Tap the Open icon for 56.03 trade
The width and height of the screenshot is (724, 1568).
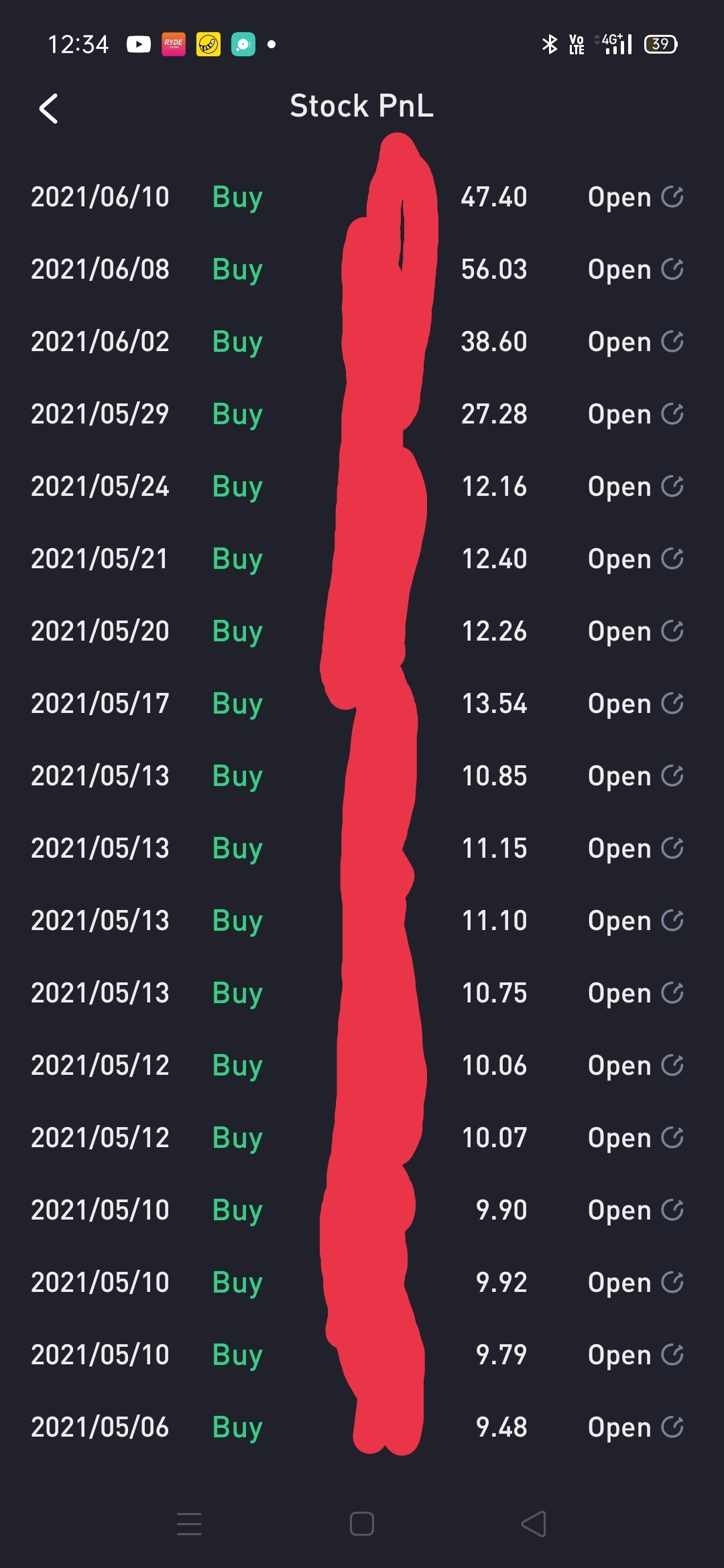pyautogui.click(x=672, y=269)
